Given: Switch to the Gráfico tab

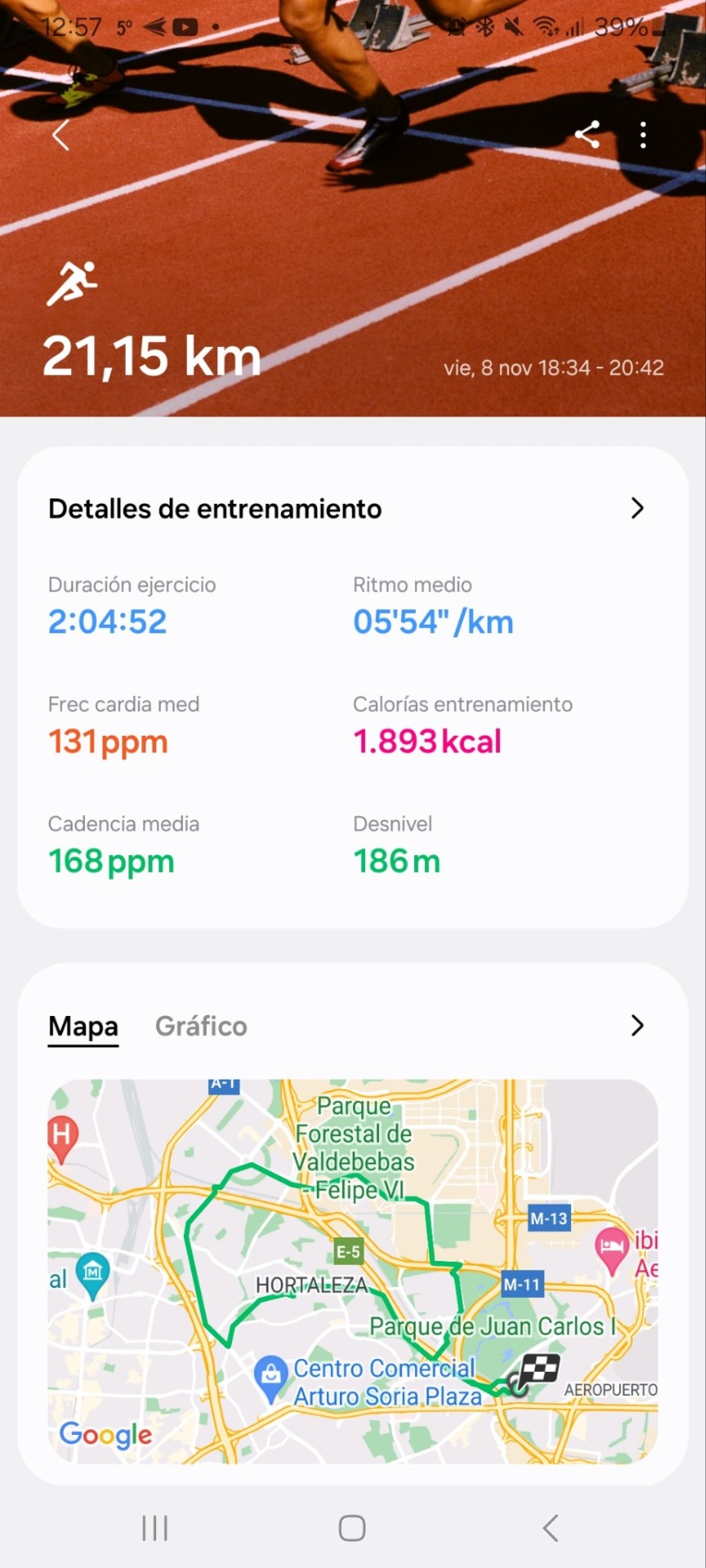Looking at the screenshot, I should point(201,1026).
